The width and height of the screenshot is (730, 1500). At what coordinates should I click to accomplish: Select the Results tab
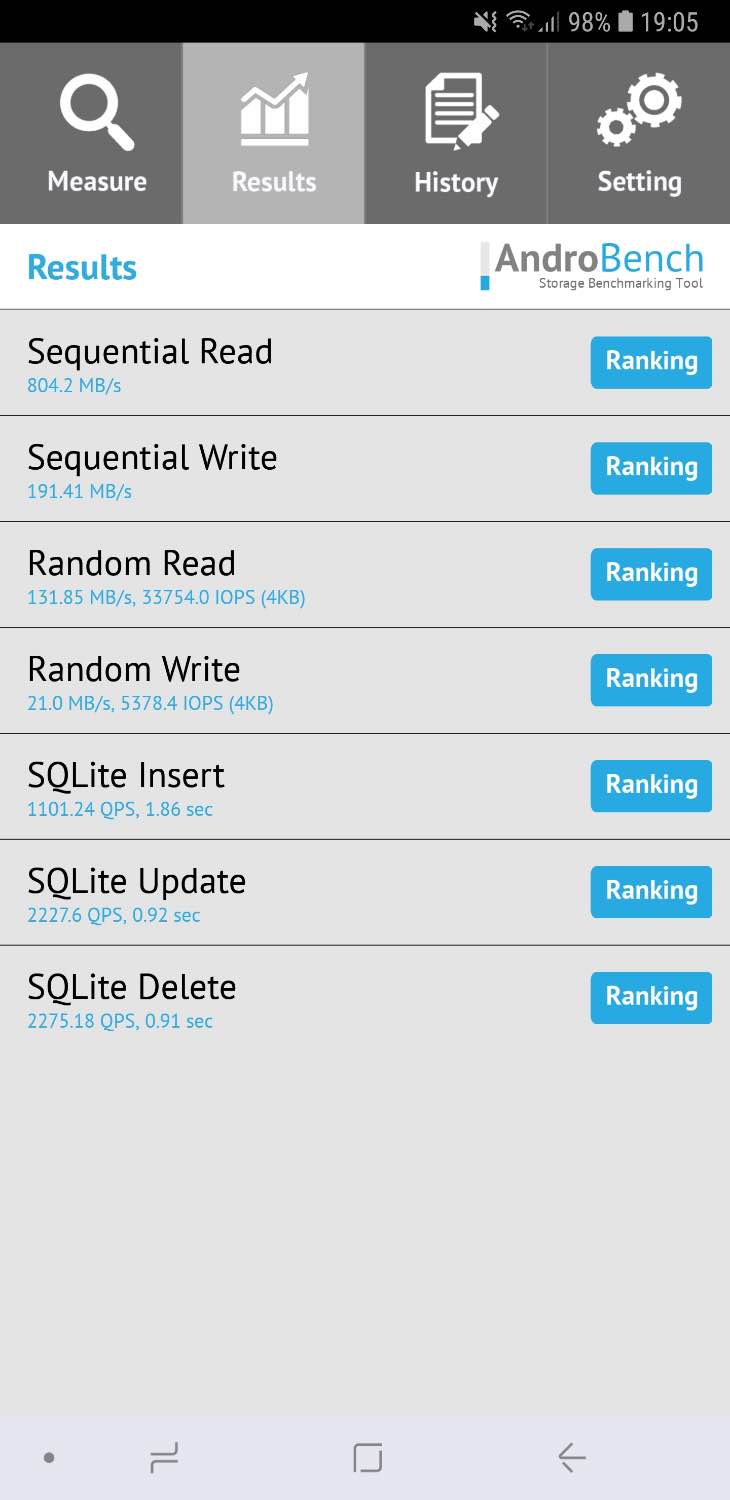coord(273,134)
